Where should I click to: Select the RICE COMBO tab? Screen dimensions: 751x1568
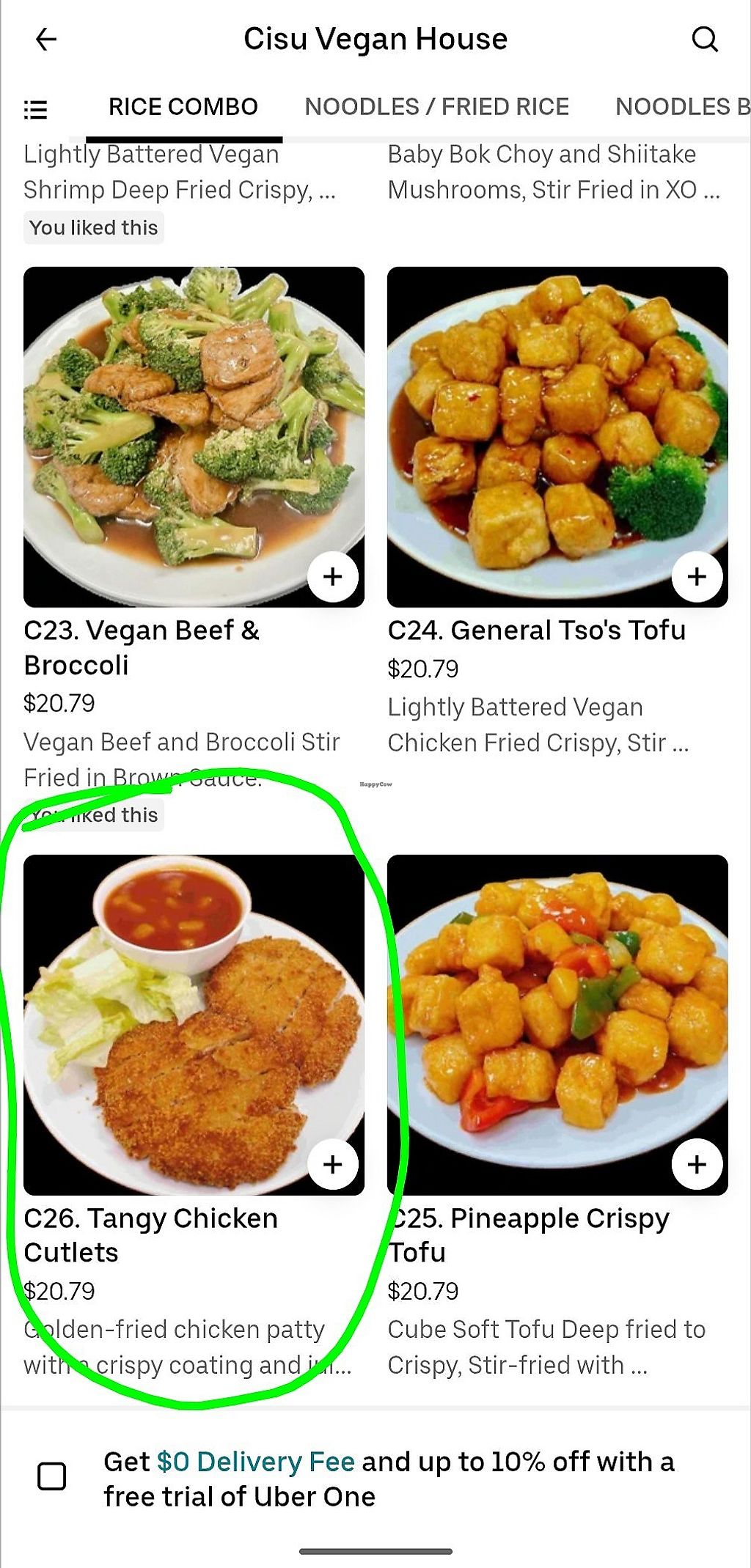[x=183, y=107]
